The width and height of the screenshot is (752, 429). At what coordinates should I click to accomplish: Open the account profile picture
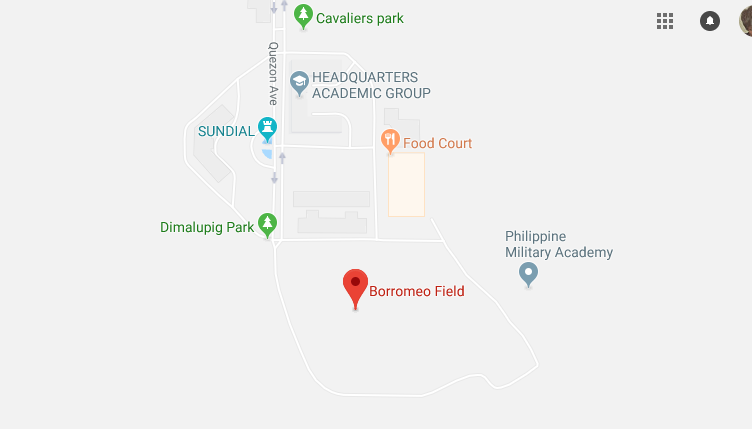click(x=746, y=20)
